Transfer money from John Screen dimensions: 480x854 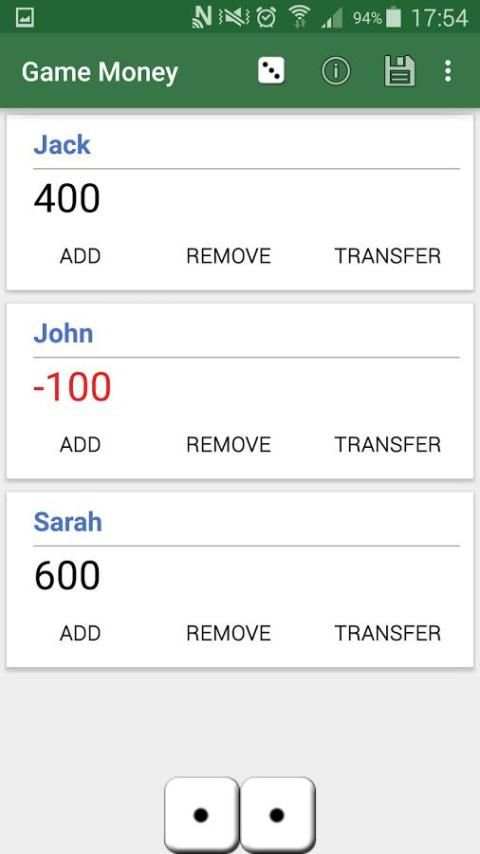pyautogui.click(x=388, y=444)
